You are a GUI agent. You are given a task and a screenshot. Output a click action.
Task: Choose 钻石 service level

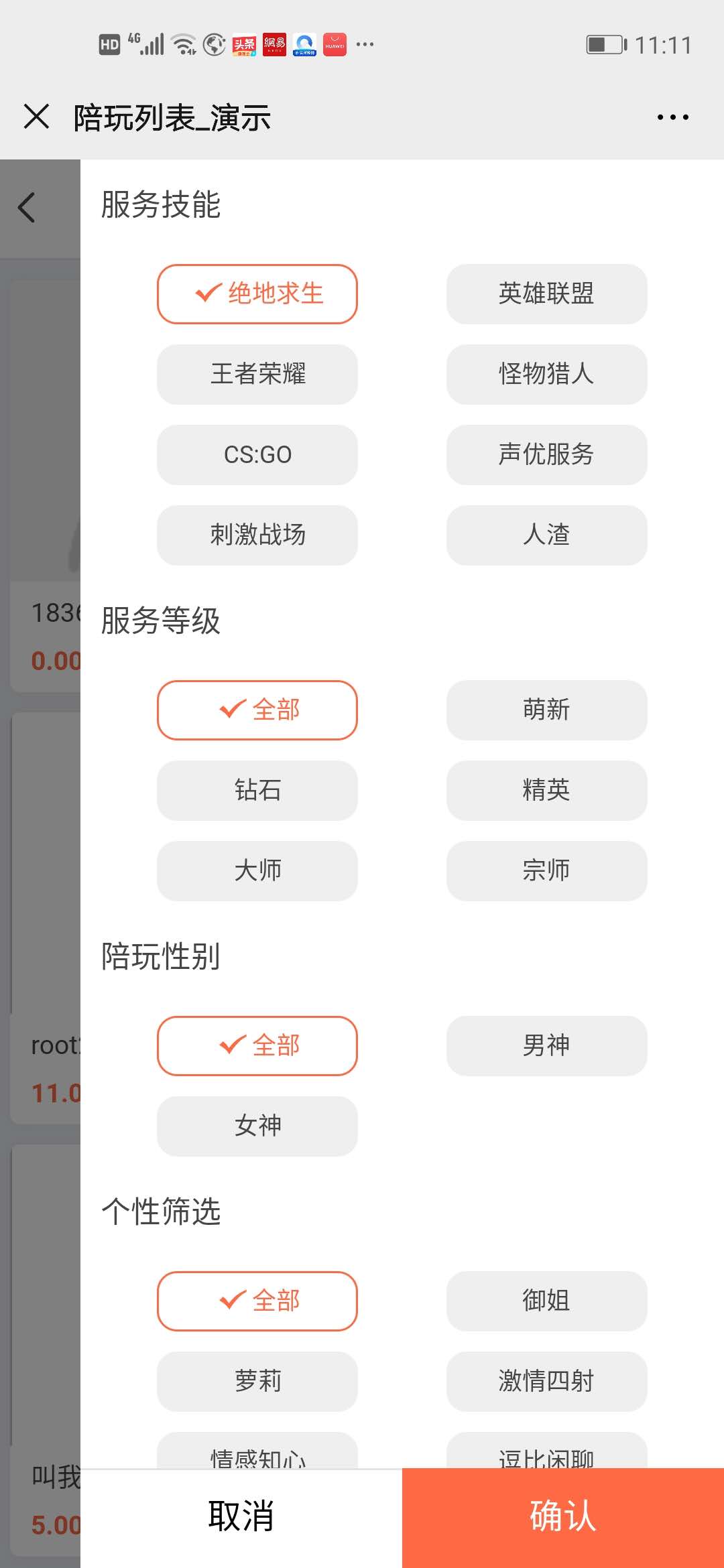pyautogui.click(x=257, y=790)
